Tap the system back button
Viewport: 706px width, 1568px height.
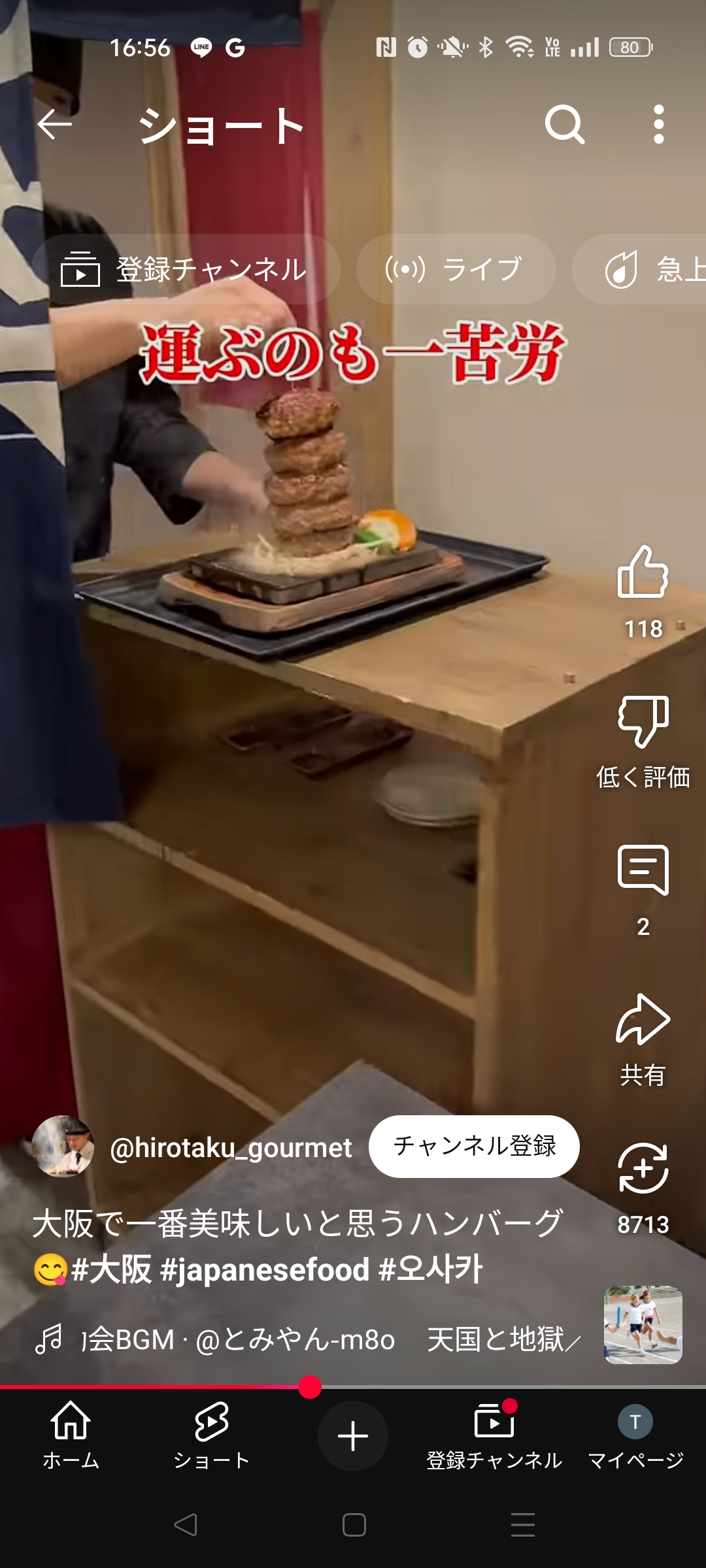point(186,1525)
